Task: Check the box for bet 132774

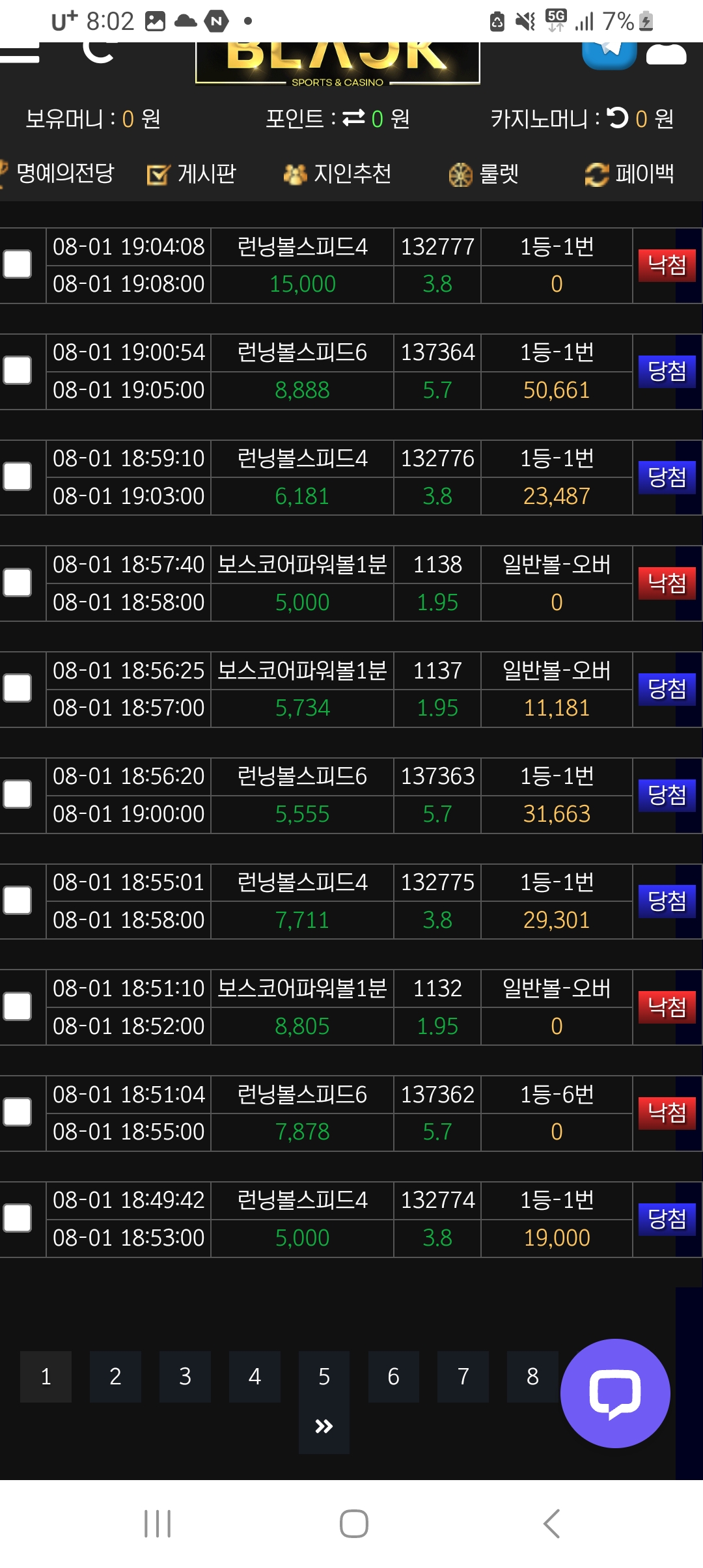Action: click(x=18, y=1218)
